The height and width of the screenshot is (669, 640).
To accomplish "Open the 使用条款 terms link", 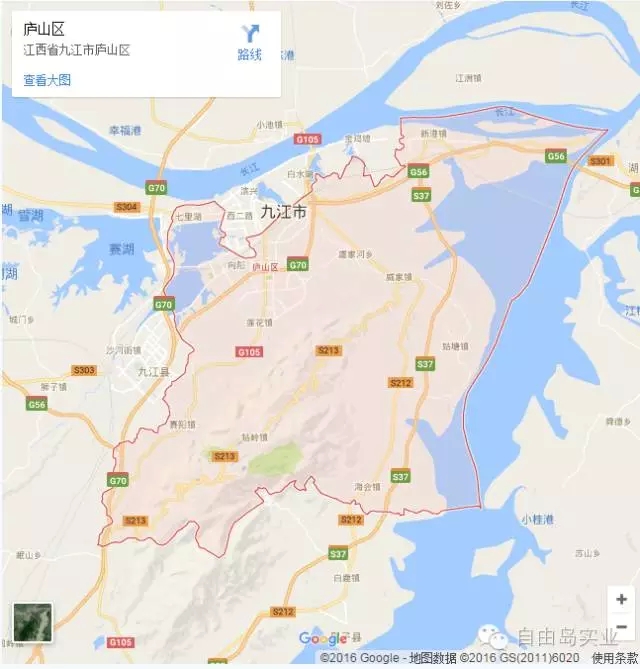I will pyautogui.click(x=614, y=658).
